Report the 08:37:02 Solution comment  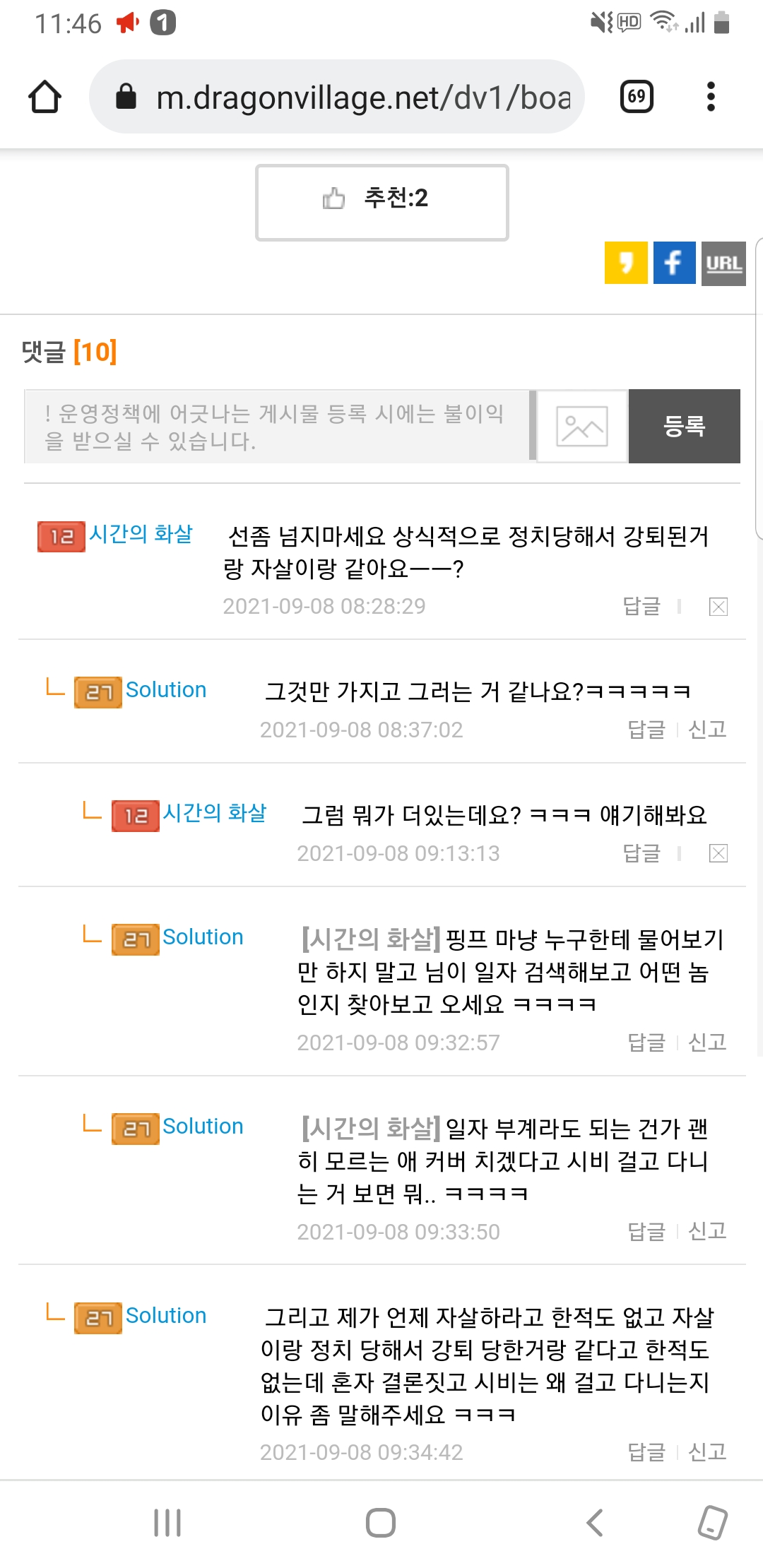tap(707, 729)
